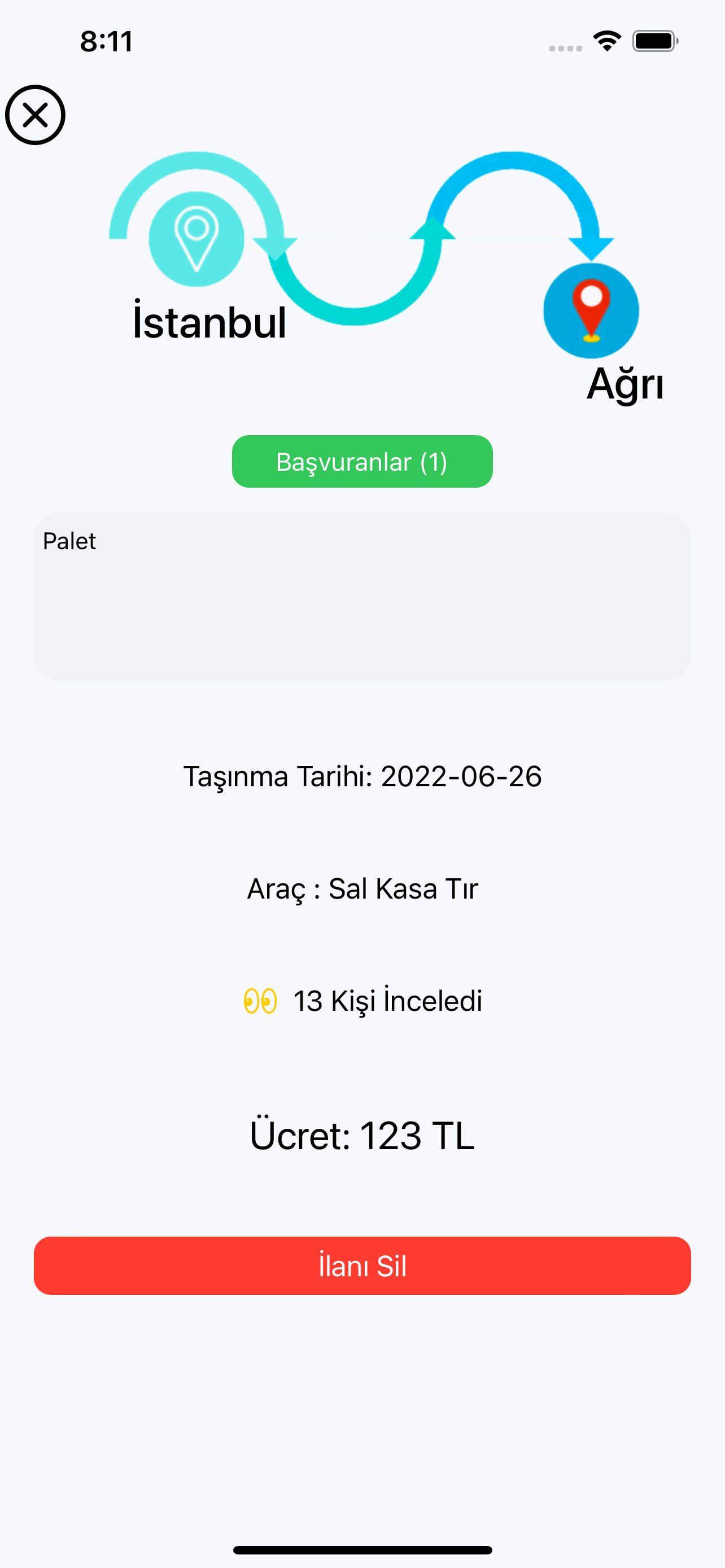
Task: Select the İstanbul location pin icon
Action: tap(196, 239)
